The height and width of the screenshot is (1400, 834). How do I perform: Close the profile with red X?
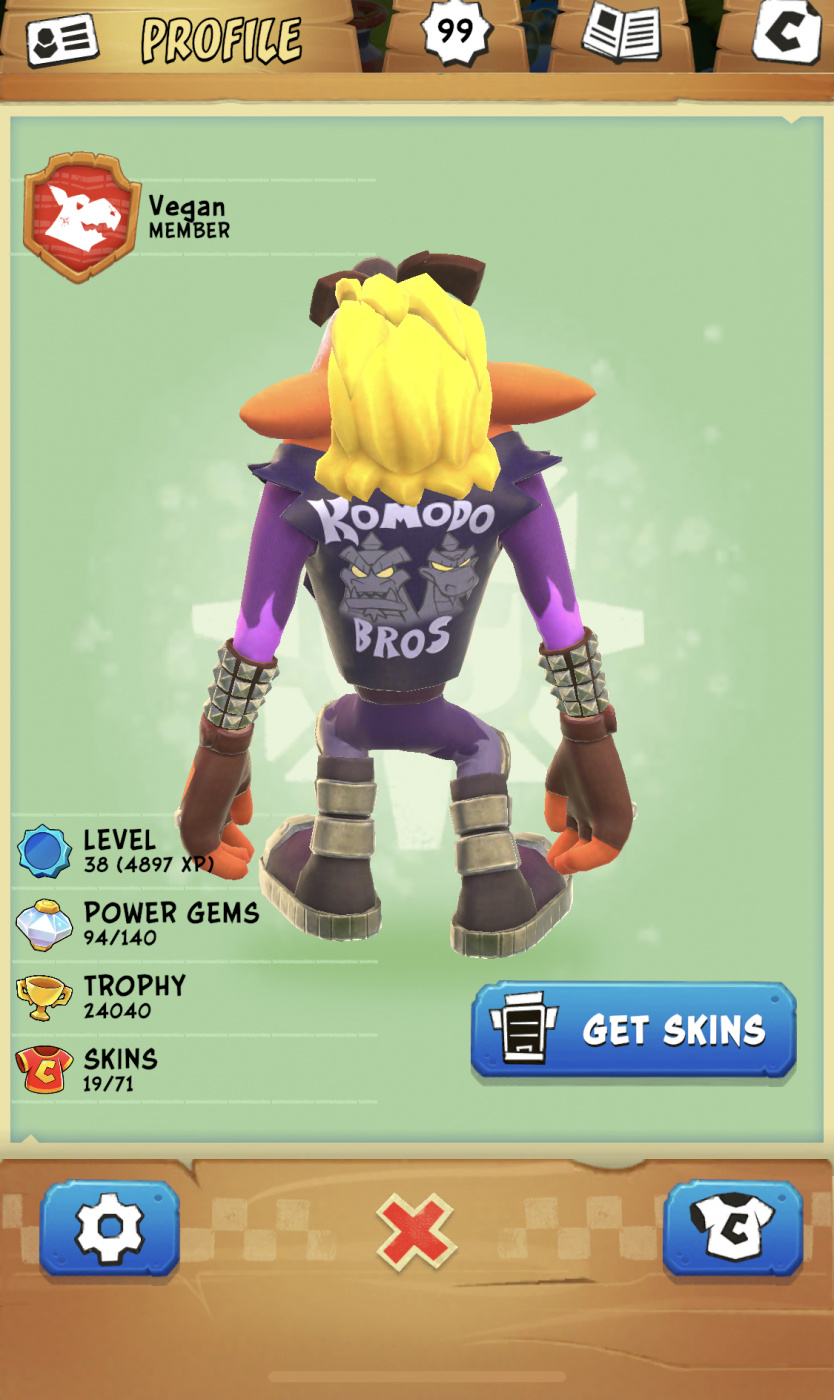(x=416, y=1232)
